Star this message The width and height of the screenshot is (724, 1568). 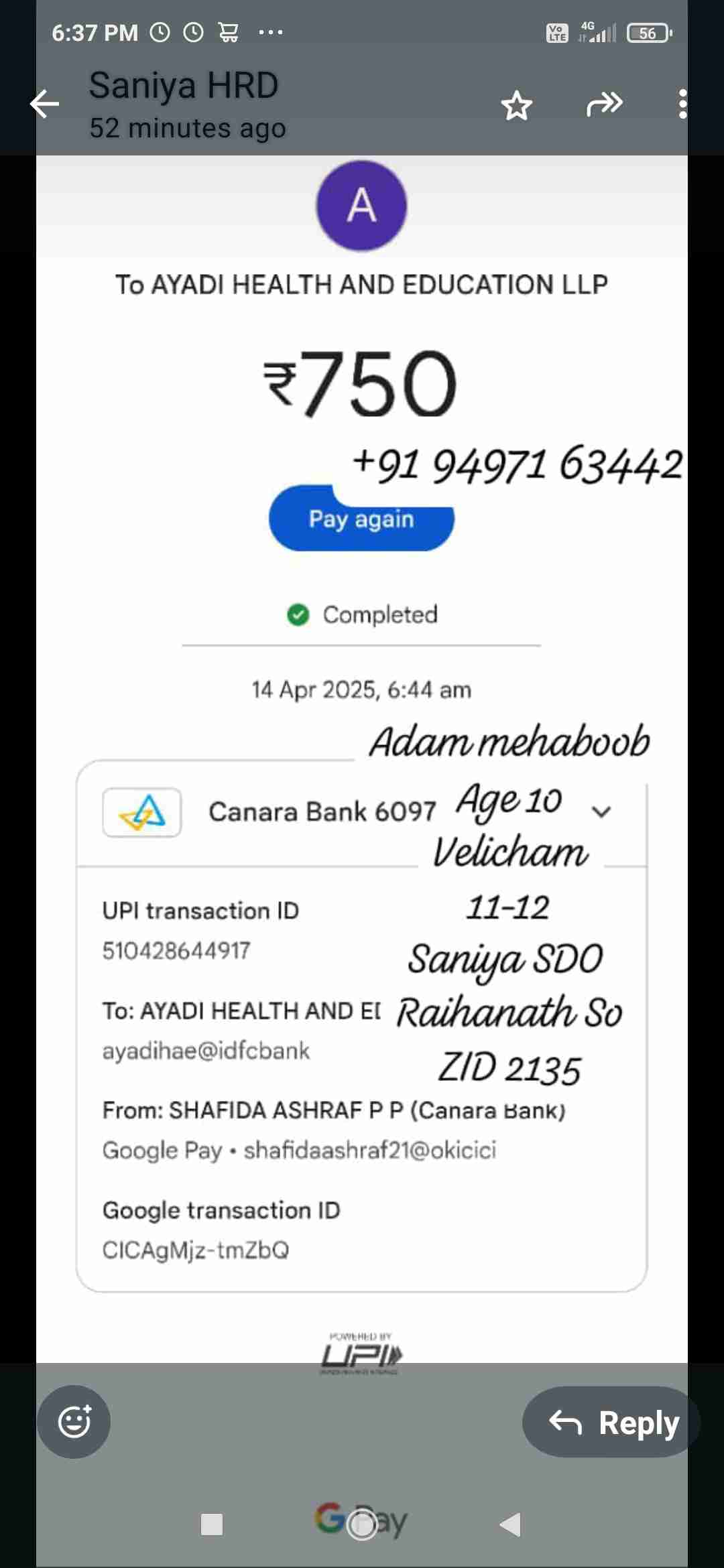click(516, 106)
